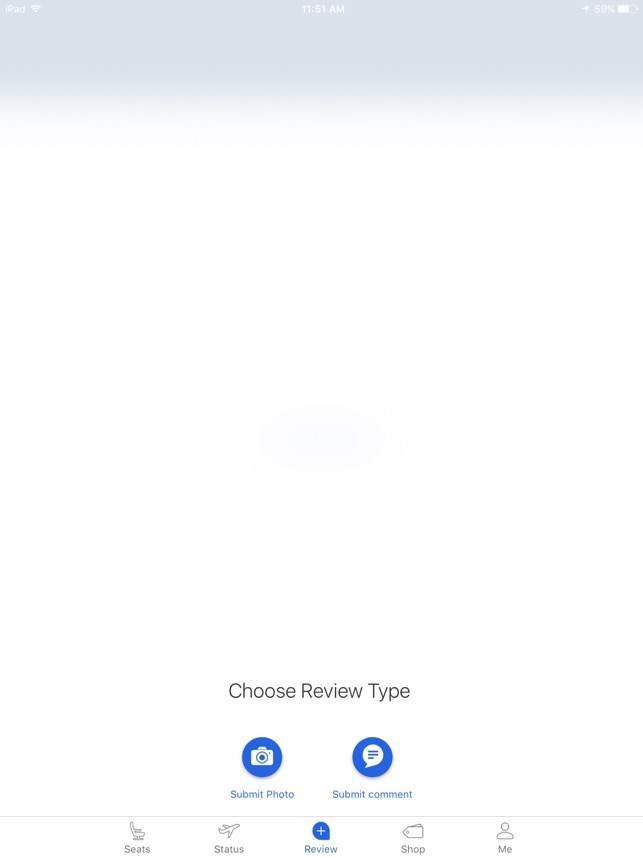Go to the Shop tab
Image resolution: width=643 pixels, height=858 pixels.
413,838
